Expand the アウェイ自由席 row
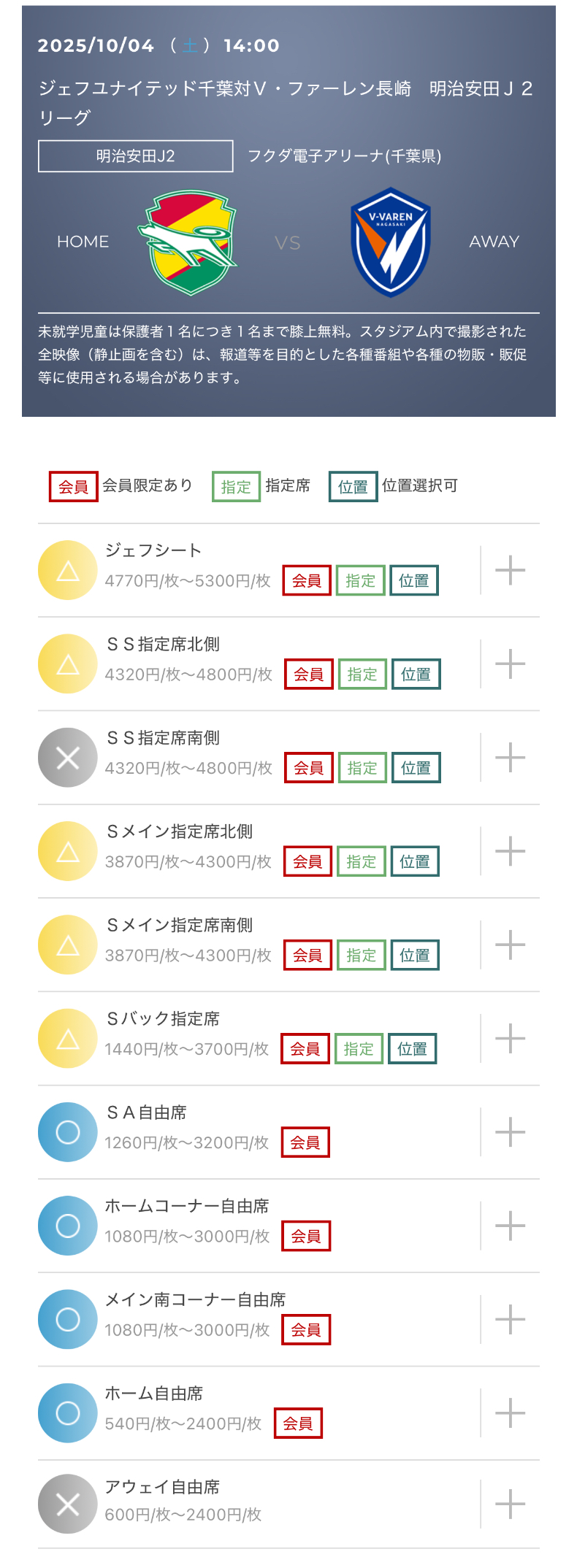The height and width of the screenshot is (1568, 577). (510, 1504)
